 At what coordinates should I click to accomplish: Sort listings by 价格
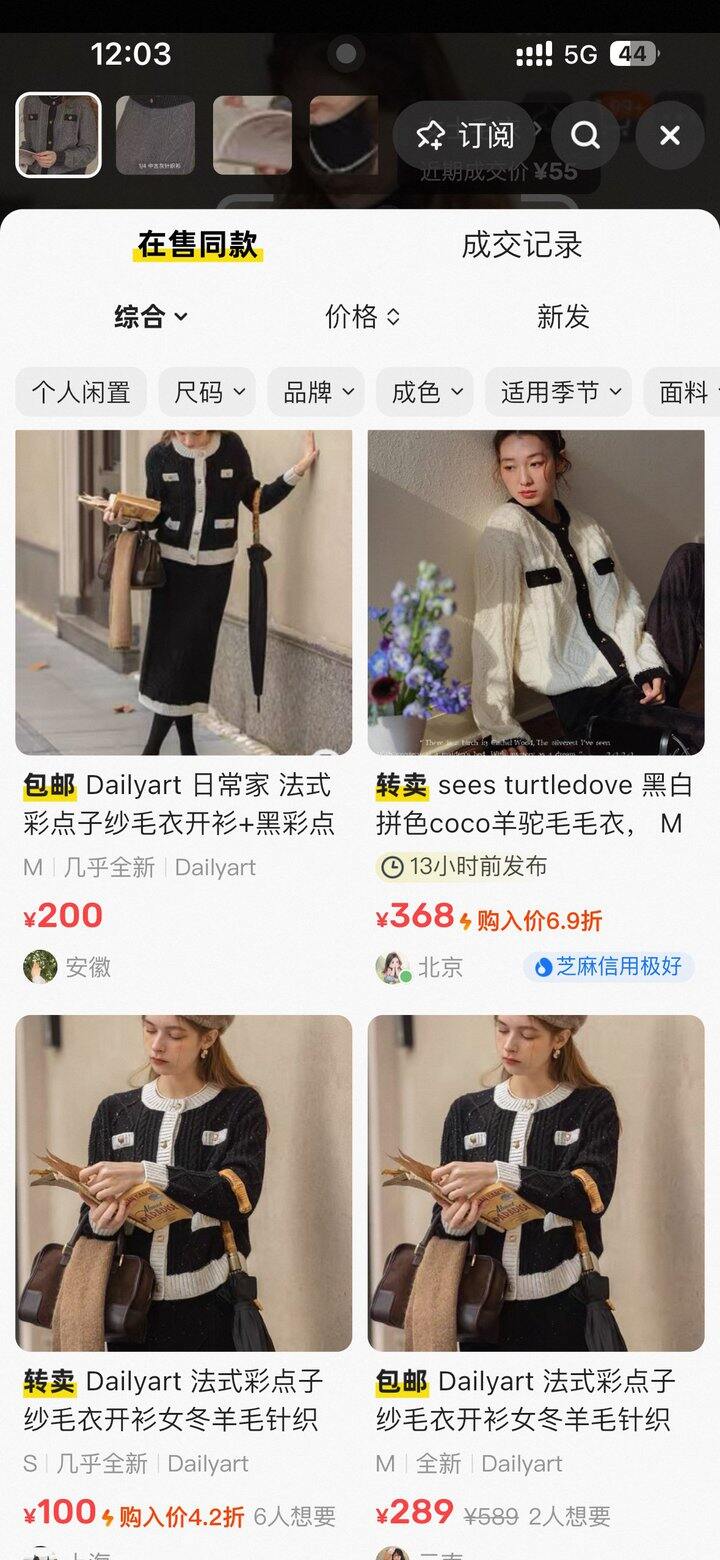tap(362, 317)
